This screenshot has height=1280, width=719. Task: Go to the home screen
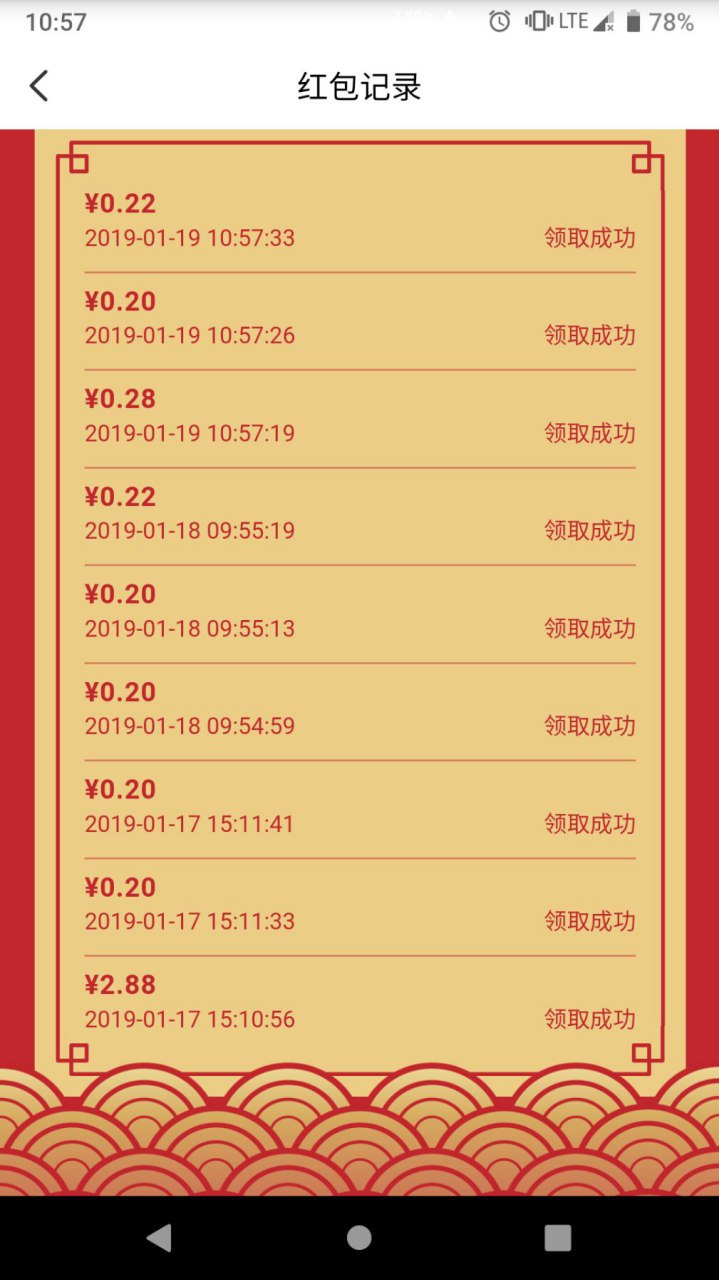pos(359,1238)
